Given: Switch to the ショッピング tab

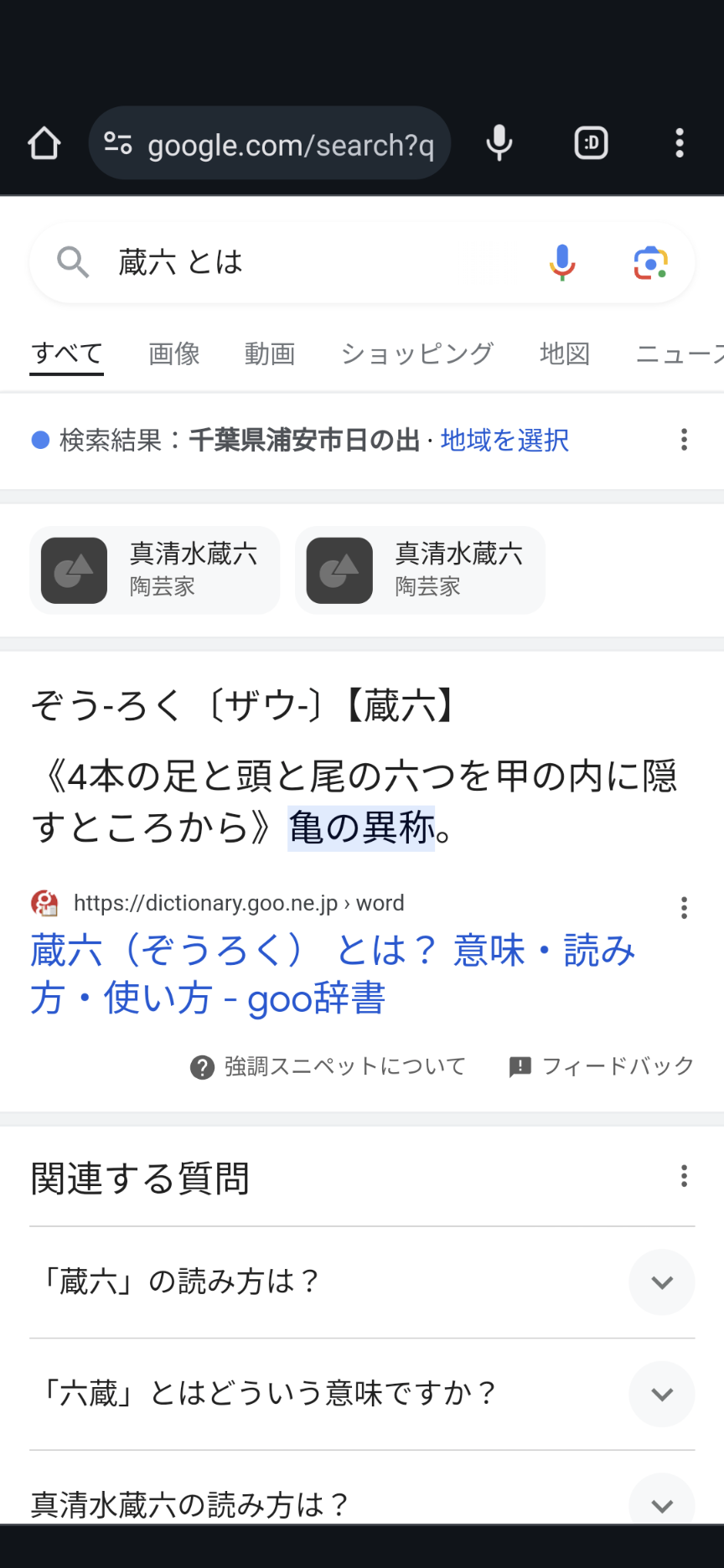Looking at the screenshot, I should 417,353.
